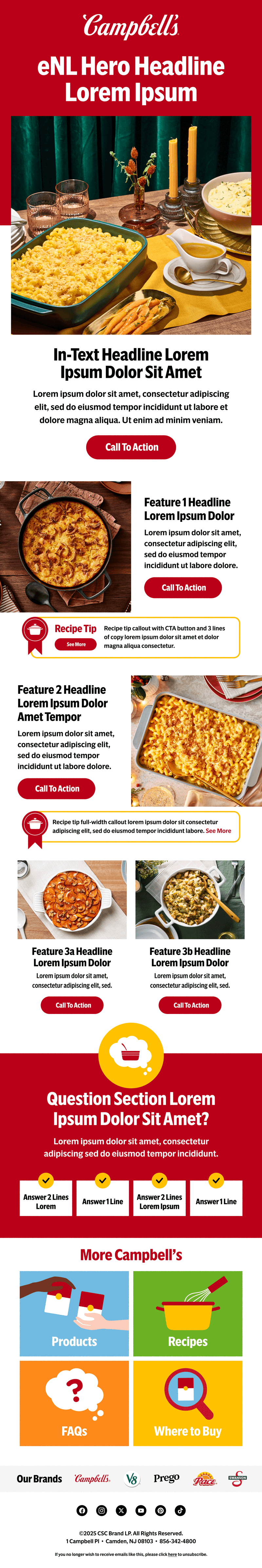Open the Prego brand link
262x1568 pixels.
pos(167,1478)
